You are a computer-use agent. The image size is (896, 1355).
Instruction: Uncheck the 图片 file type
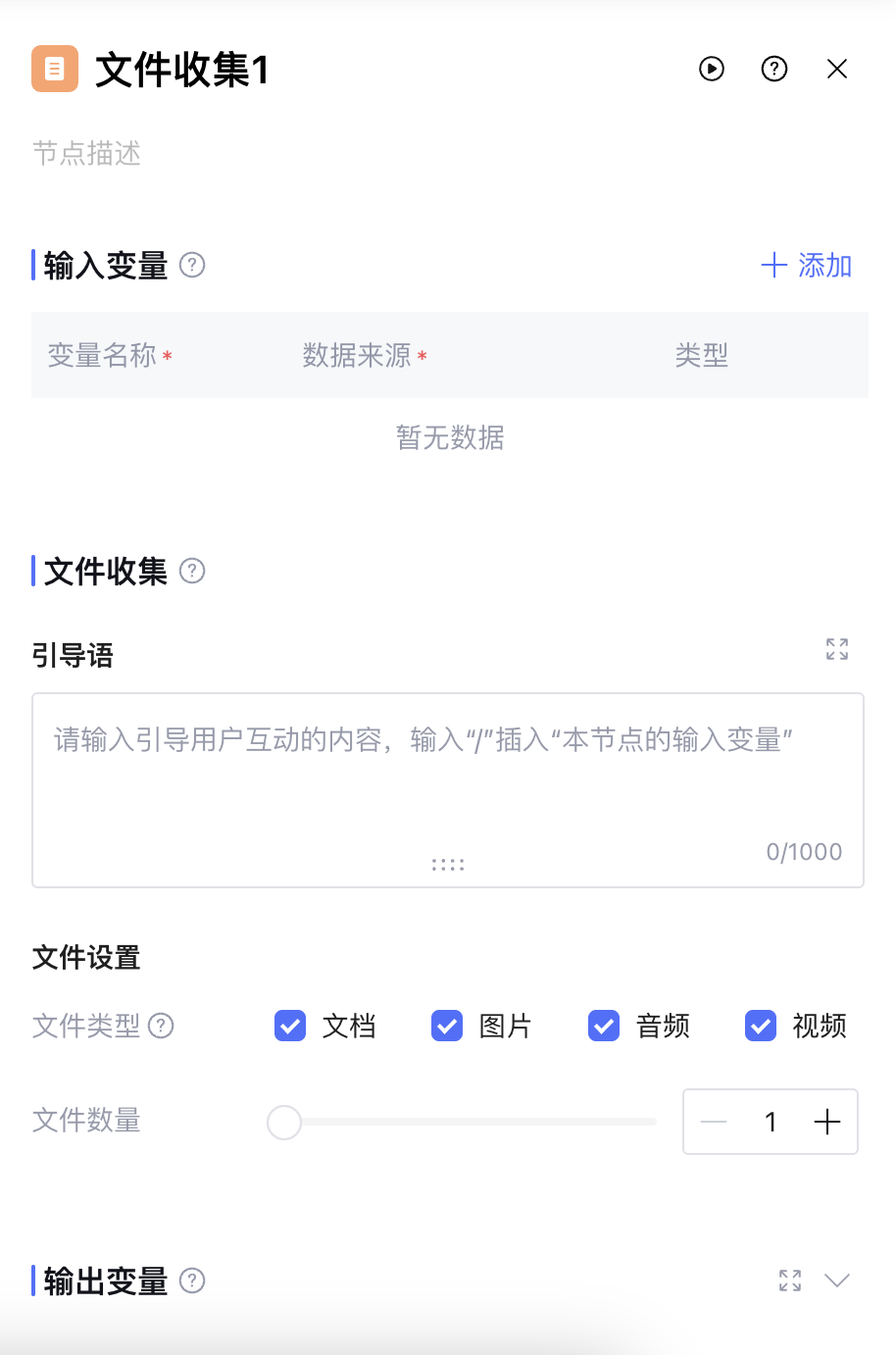click(447, 1026)
